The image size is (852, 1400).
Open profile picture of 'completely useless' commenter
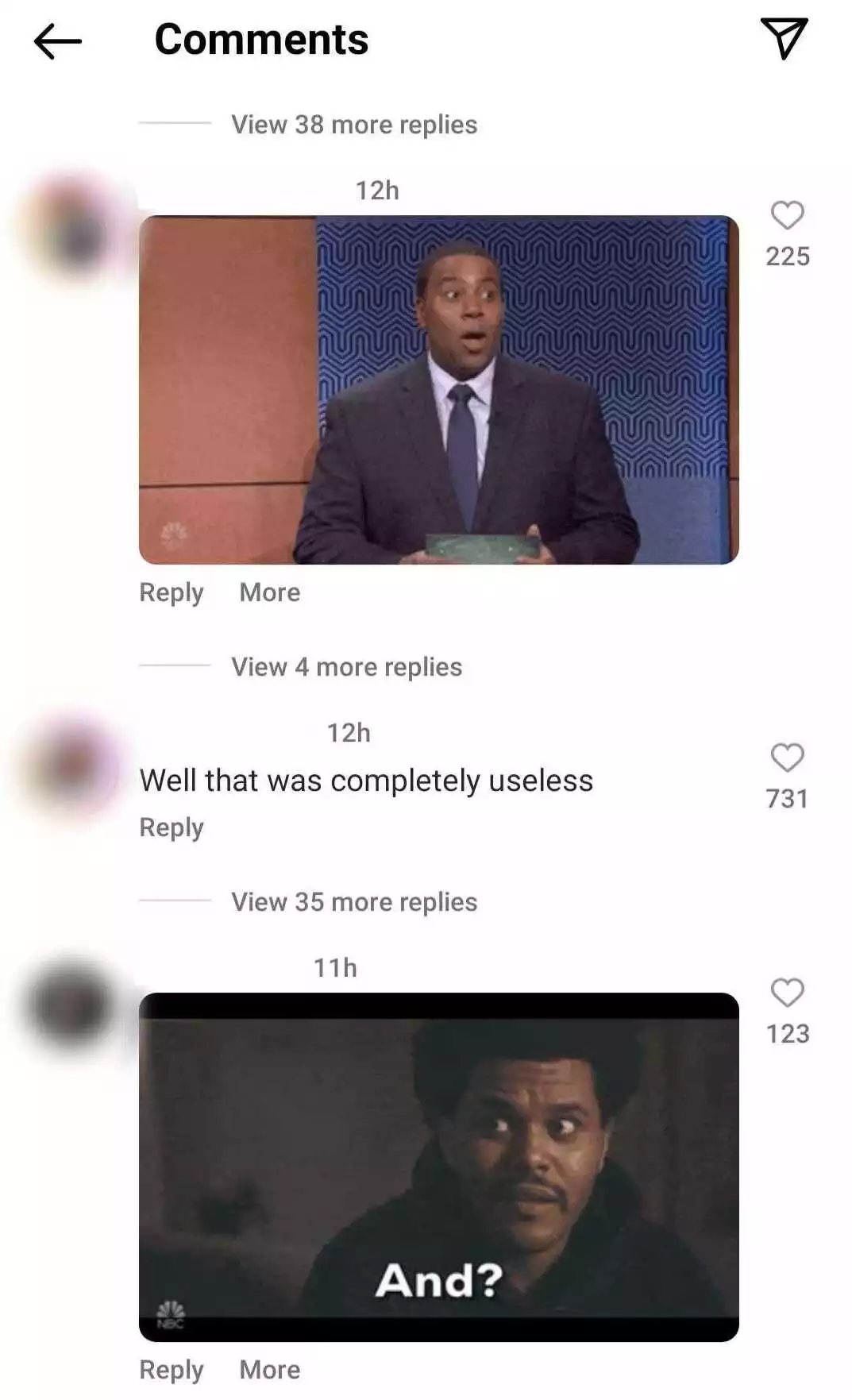click(72, 766)
